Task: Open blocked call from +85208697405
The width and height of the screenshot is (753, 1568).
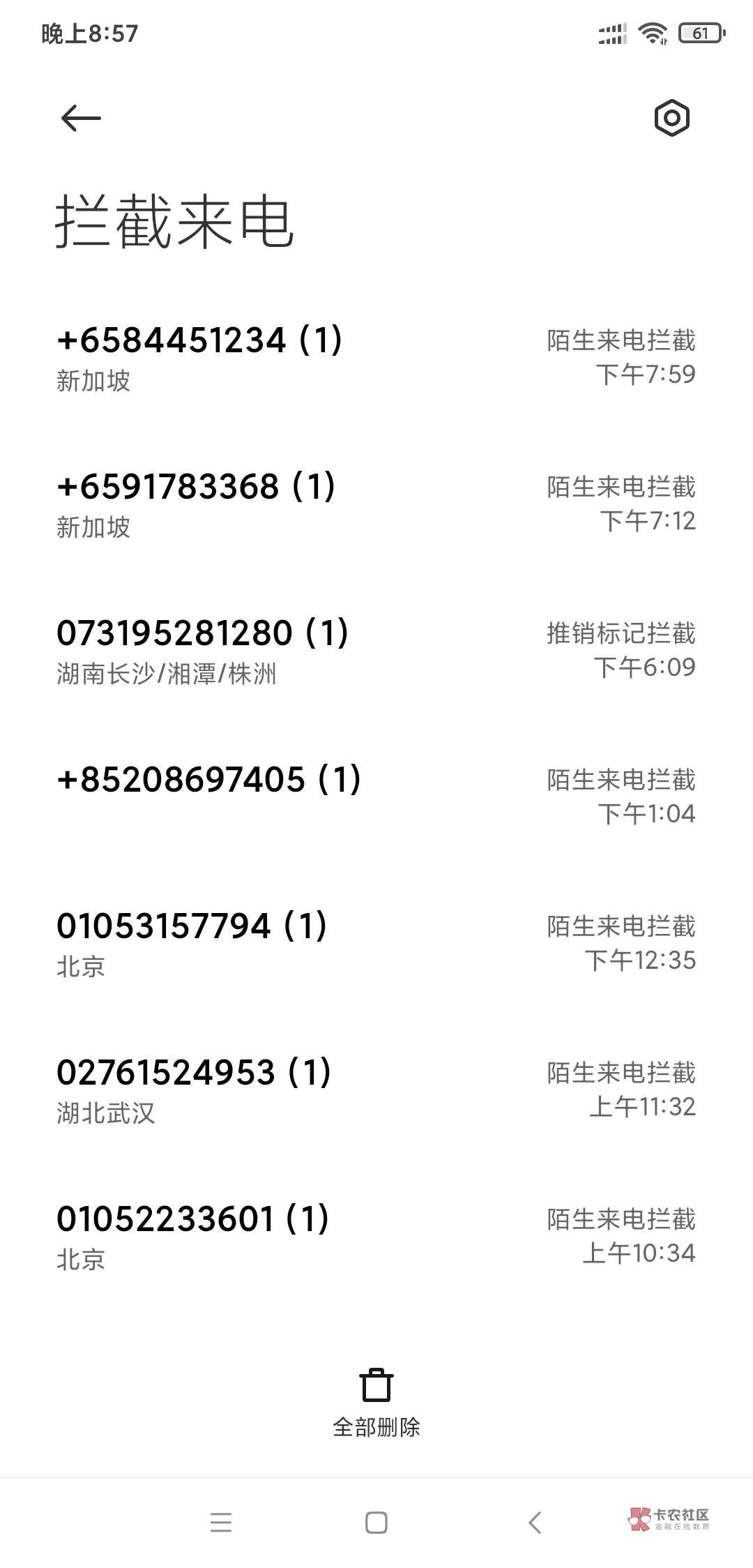Action: tap(376, 799)
